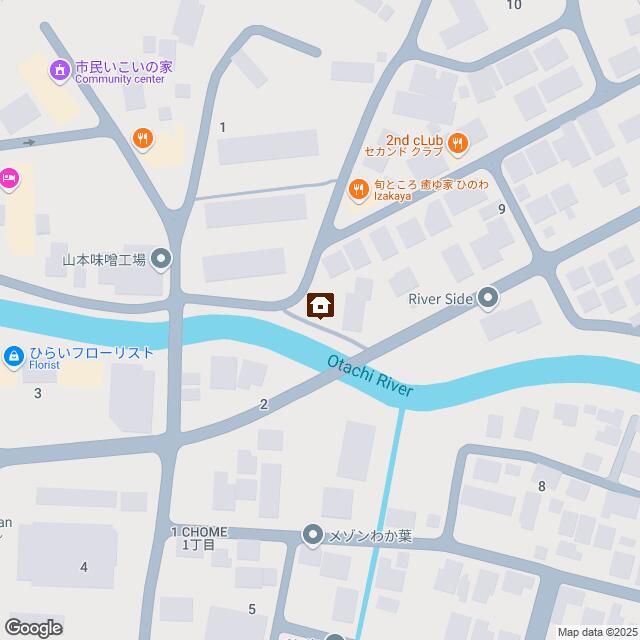Tap the ひらいフローリスト Florist pin
The image size is (640, 640).
pyautogui.click(x=14, y=354)
